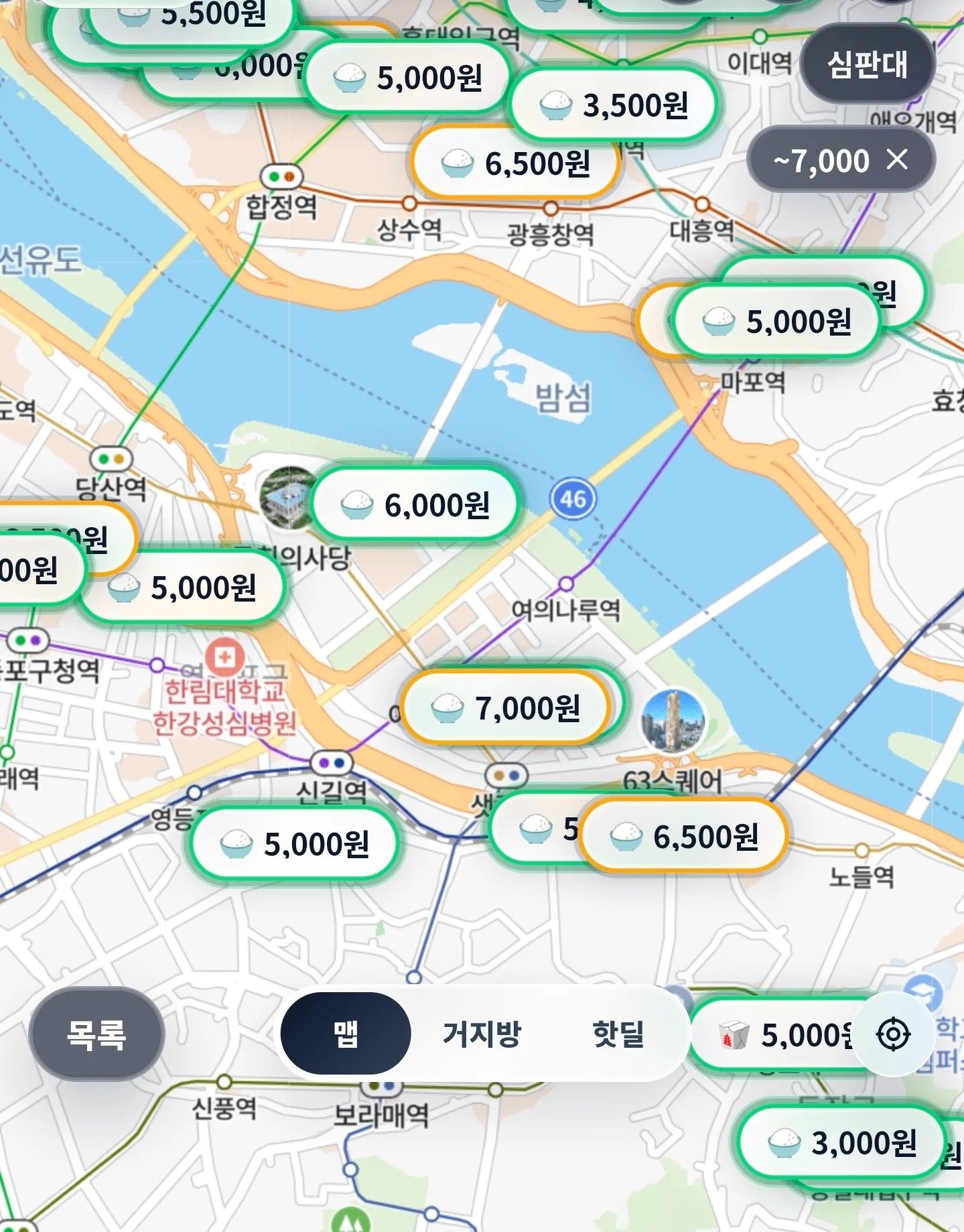Select the 맵 tab
964x1232 pixels.
[x=346, y=1034]
